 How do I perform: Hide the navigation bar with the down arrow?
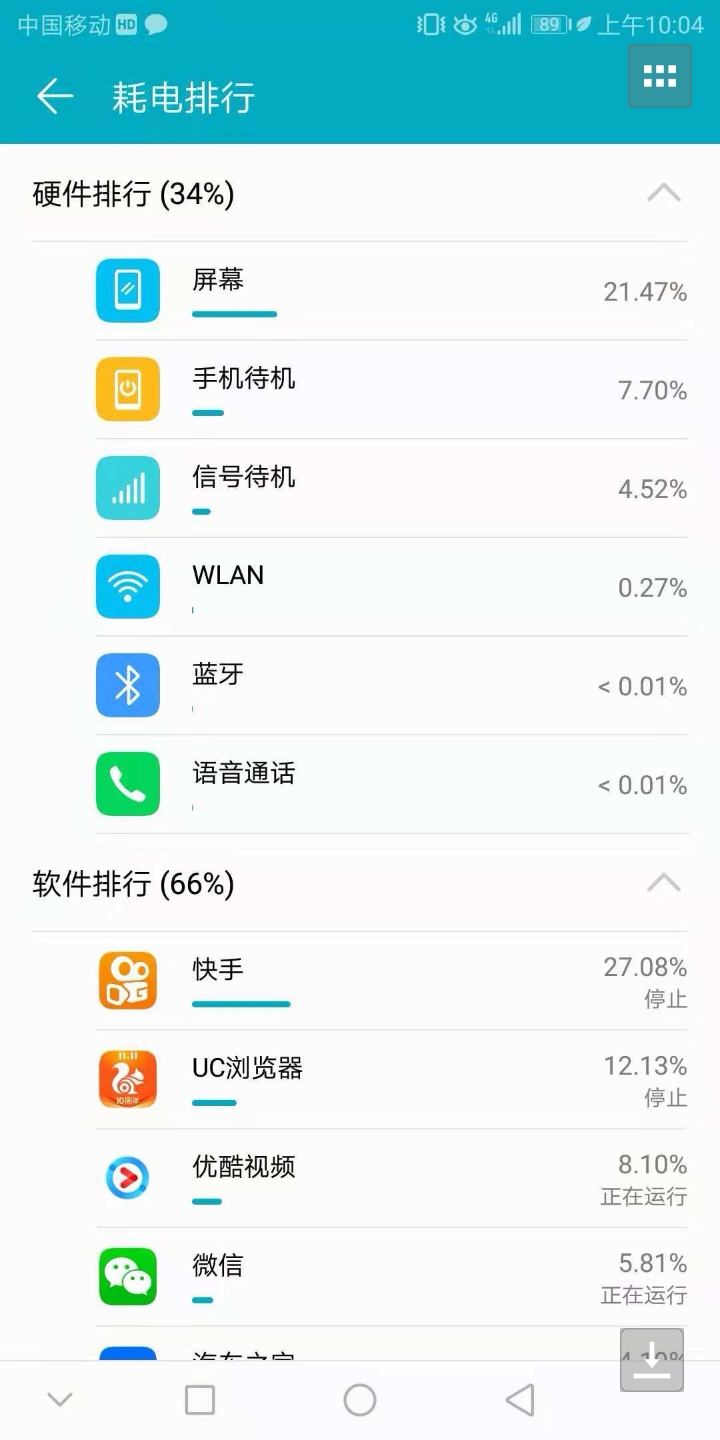coord(60,1400)
